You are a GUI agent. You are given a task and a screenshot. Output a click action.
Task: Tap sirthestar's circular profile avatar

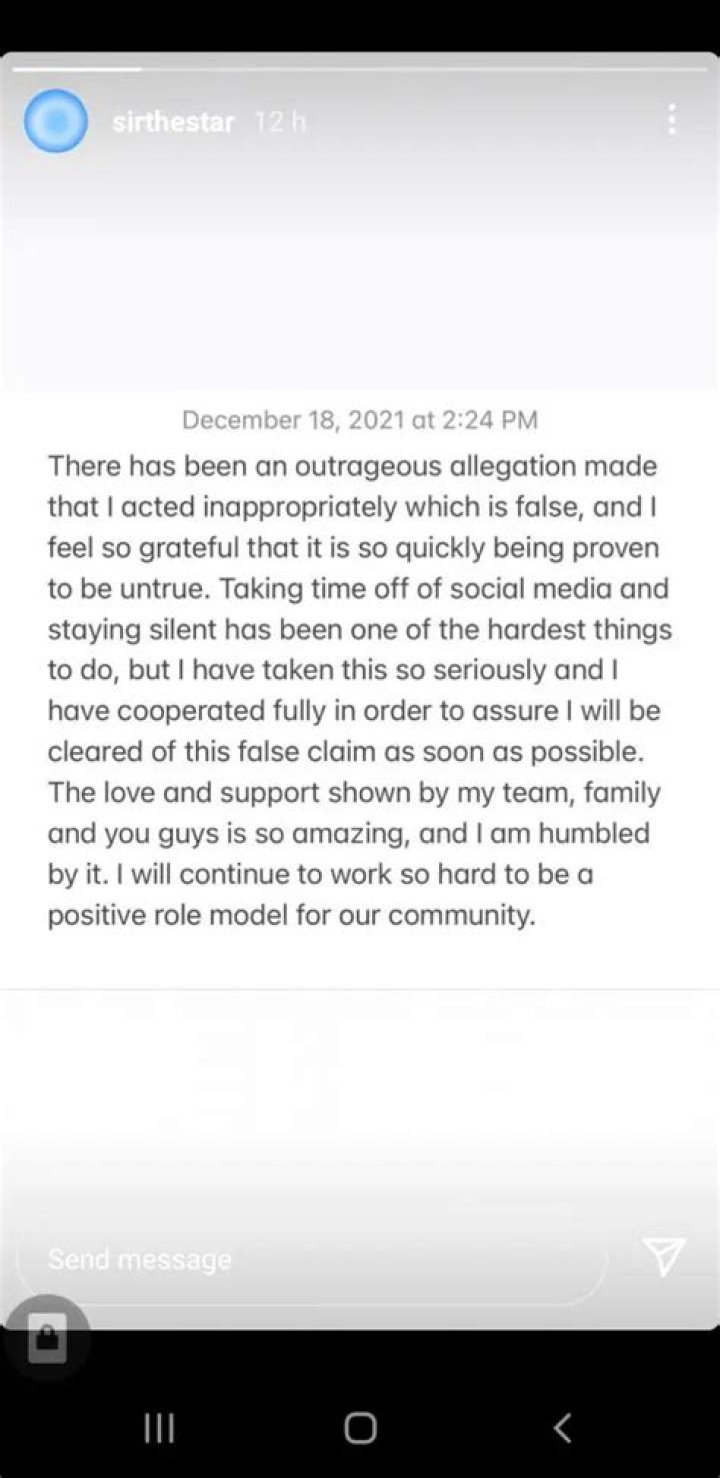pos(55,120)
